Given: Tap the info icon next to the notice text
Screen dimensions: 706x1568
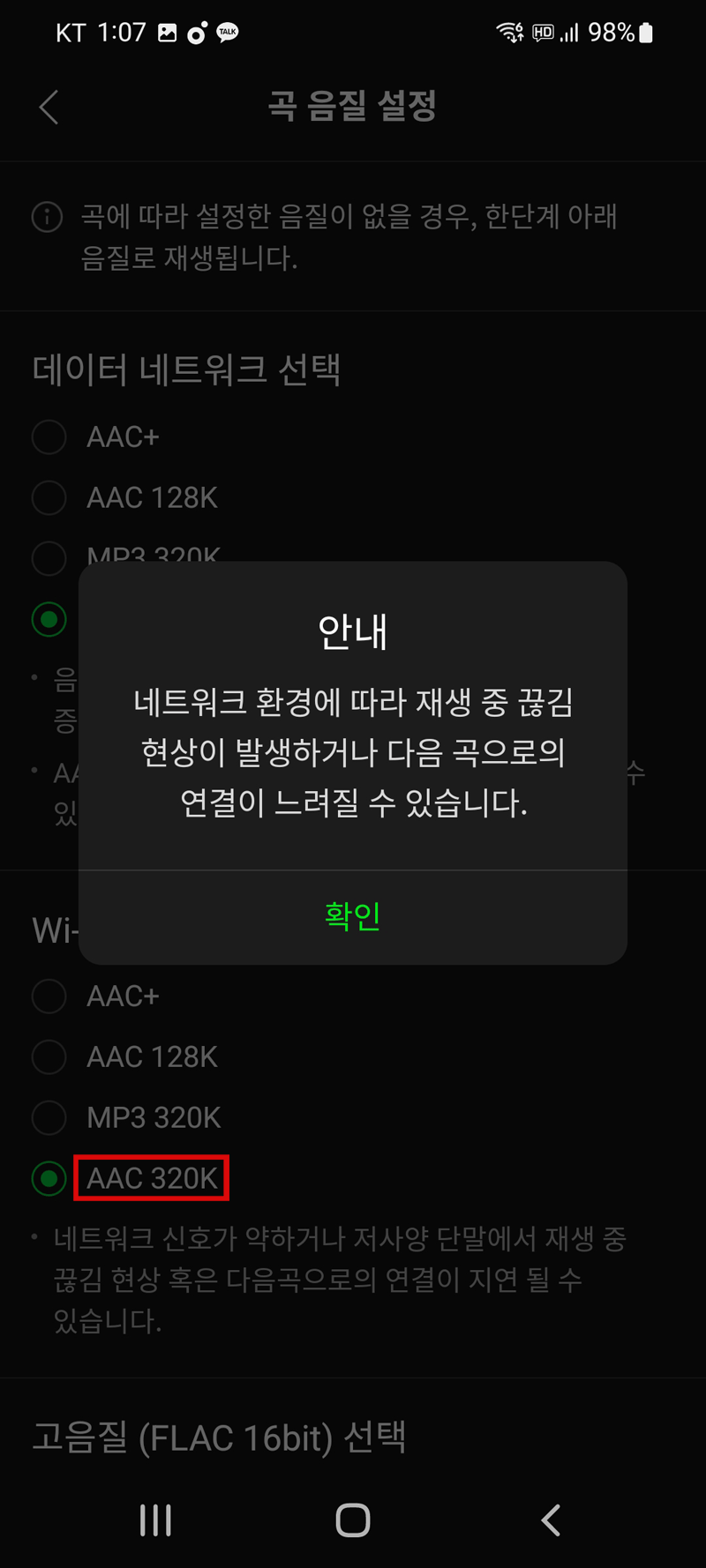Looking at the screenshot, I should coord(46,217).
